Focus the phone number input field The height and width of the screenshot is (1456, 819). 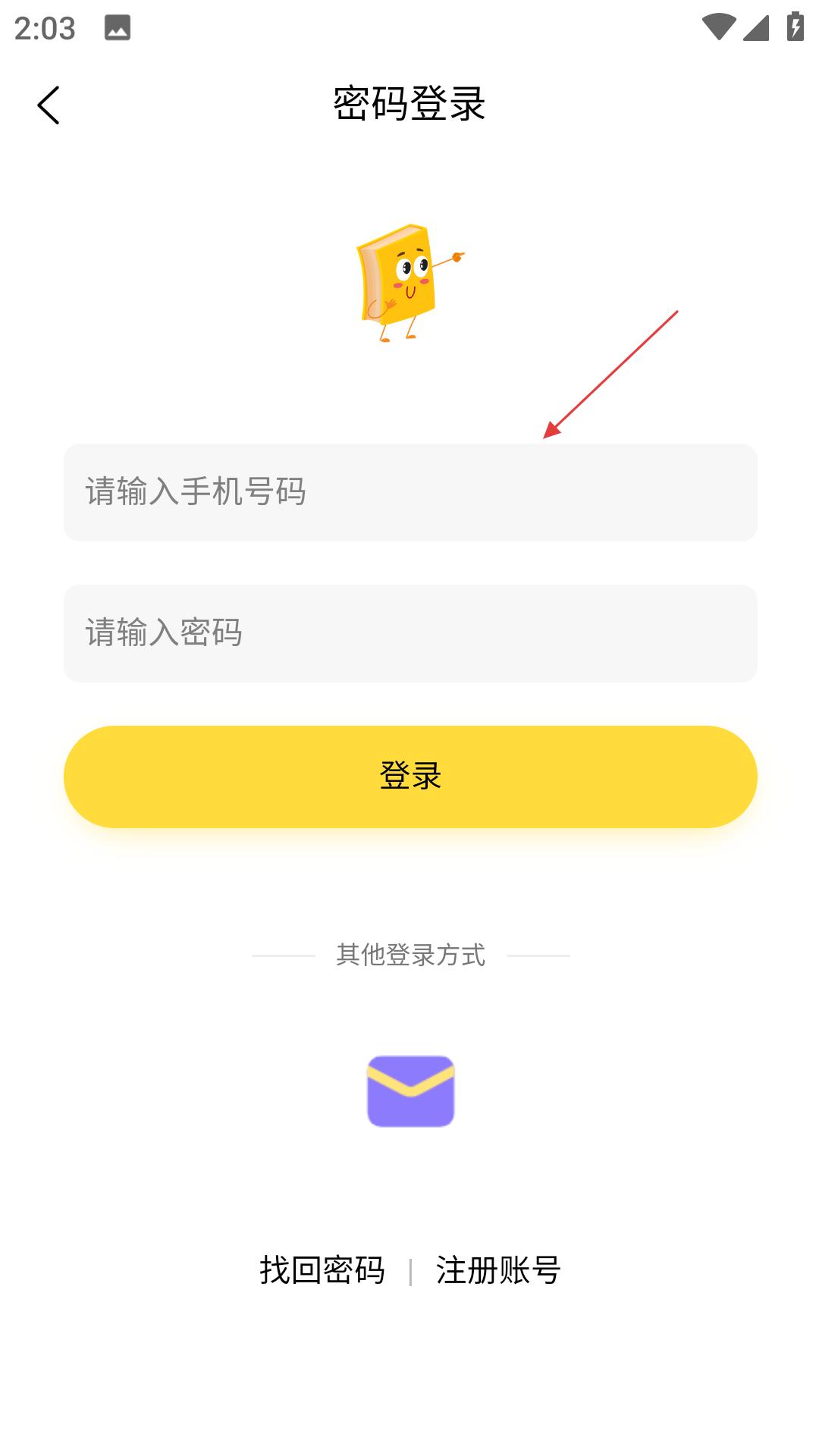coord(409,492)
